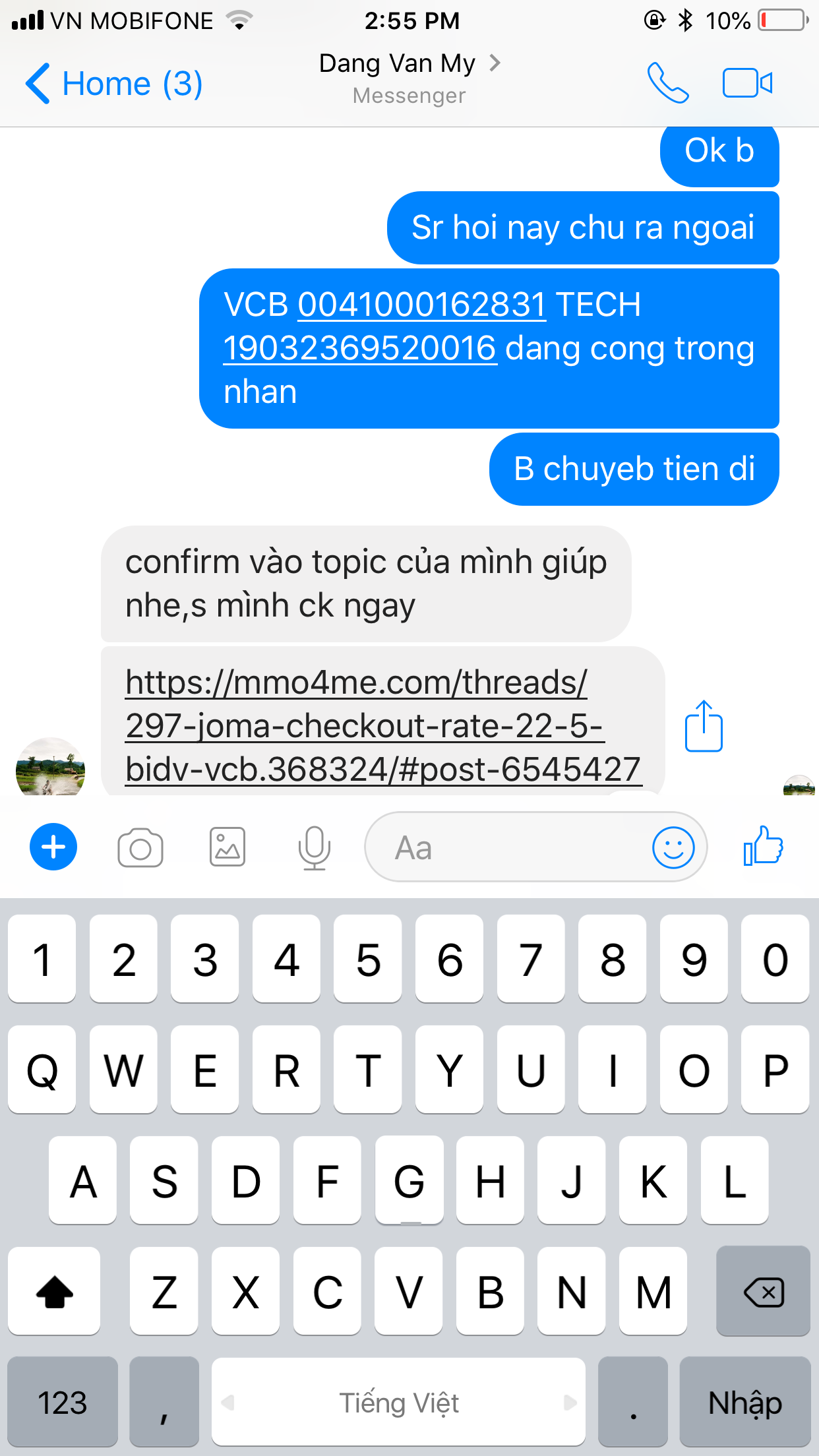The height and width of the screenshot is (1456, 819).
Task: Open the mmo4me.com thread link
Action: click(x=382, y=725)
